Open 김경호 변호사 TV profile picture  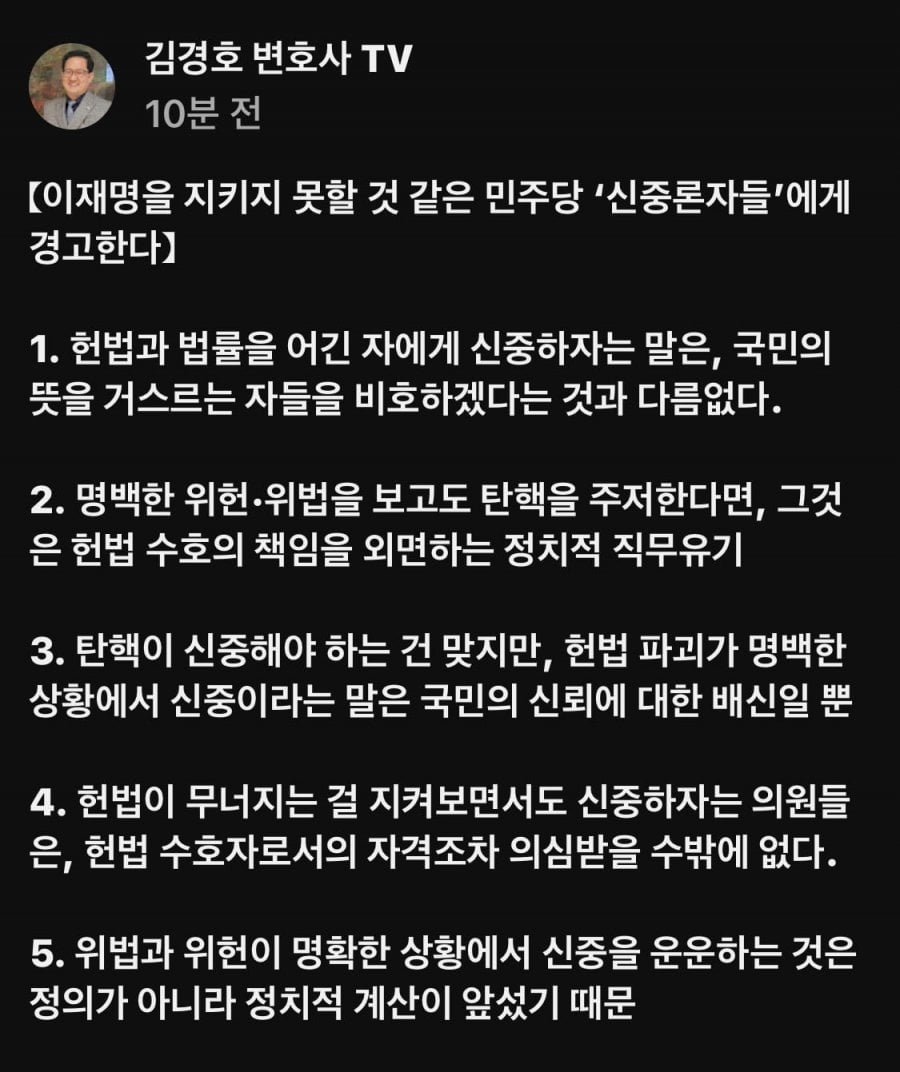[71, 86]
